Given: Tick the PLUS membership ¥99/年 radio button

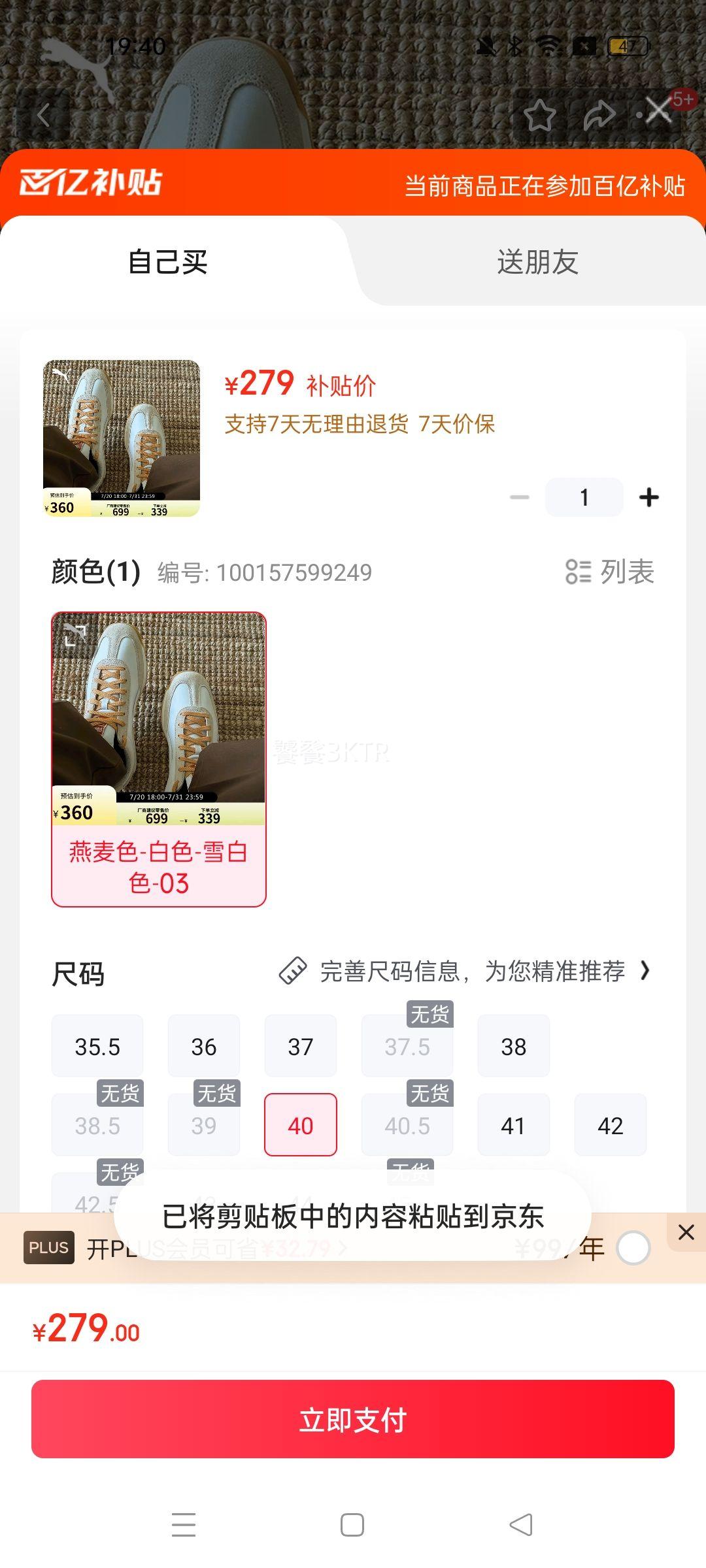Looking at the screenshot, I should (633, 1248).
